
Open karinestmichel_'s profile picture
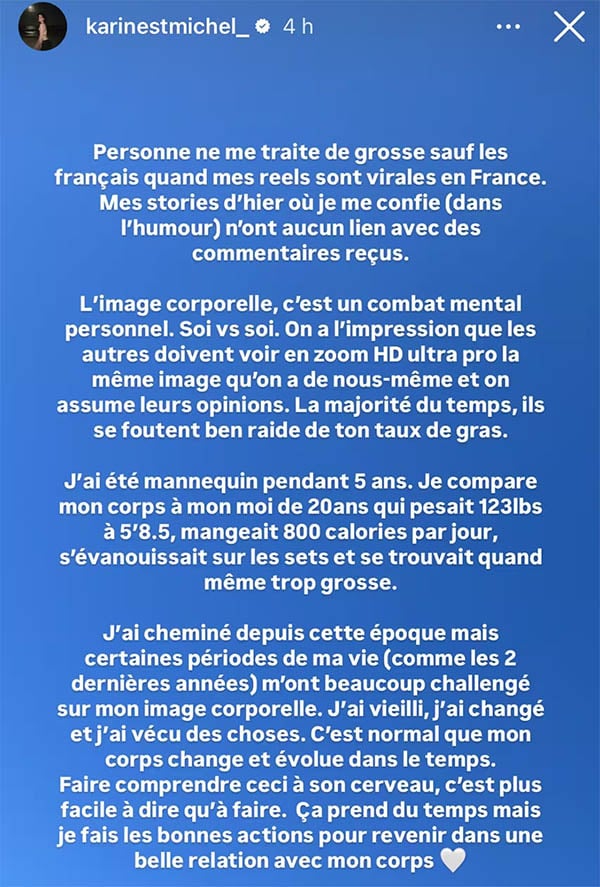[42, 26]
